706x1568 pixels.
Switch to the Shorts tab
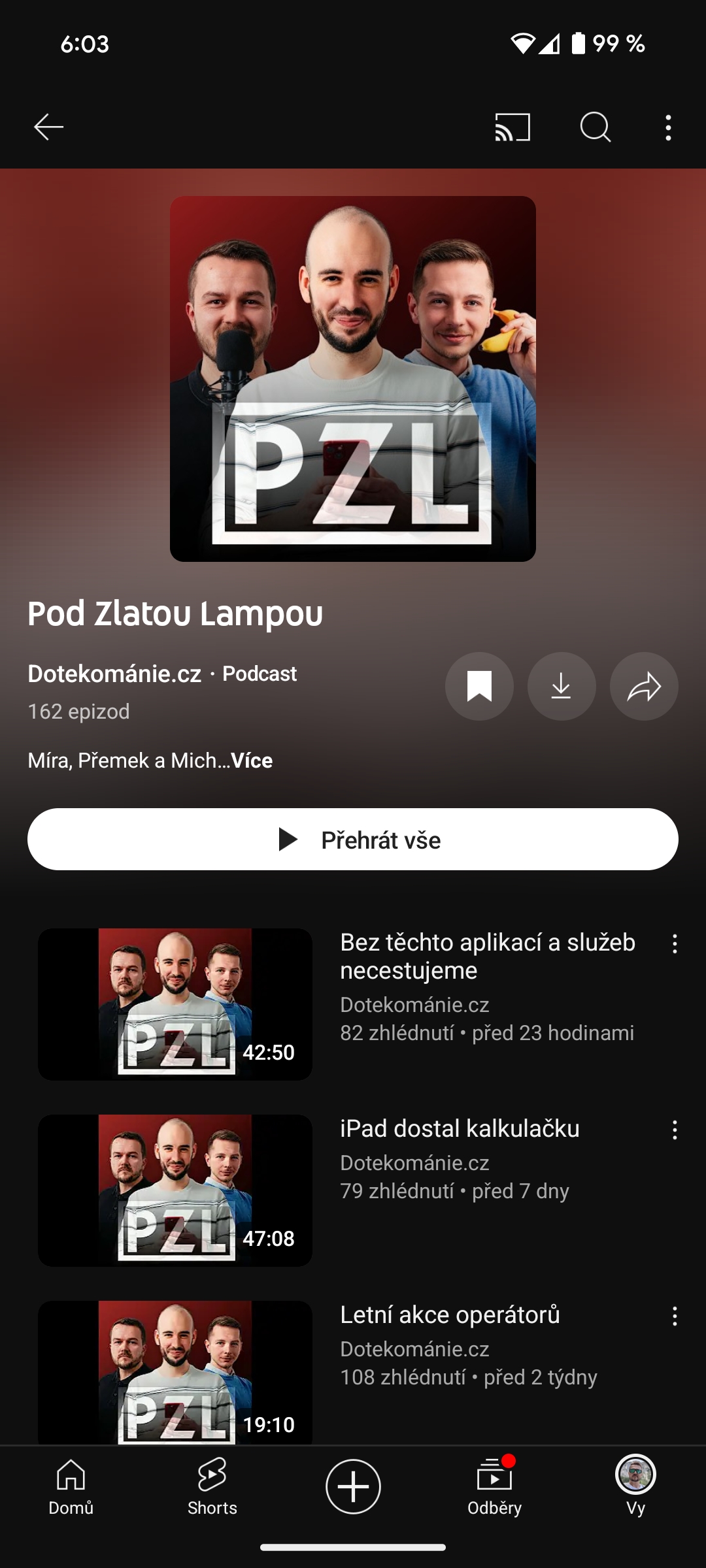point(212,1486)
